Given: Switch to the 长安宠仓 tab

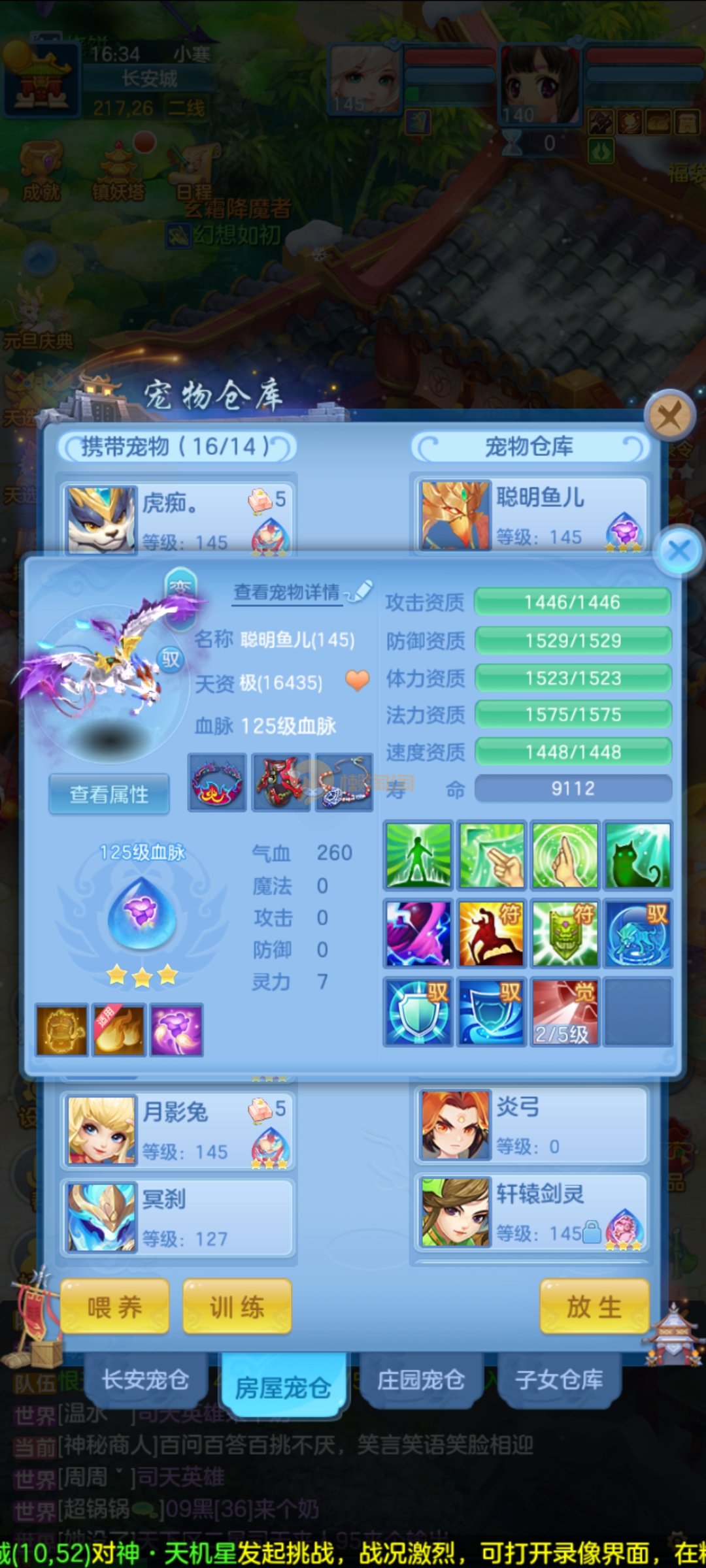Looking at the screenshot, I should pos(145,1379).
